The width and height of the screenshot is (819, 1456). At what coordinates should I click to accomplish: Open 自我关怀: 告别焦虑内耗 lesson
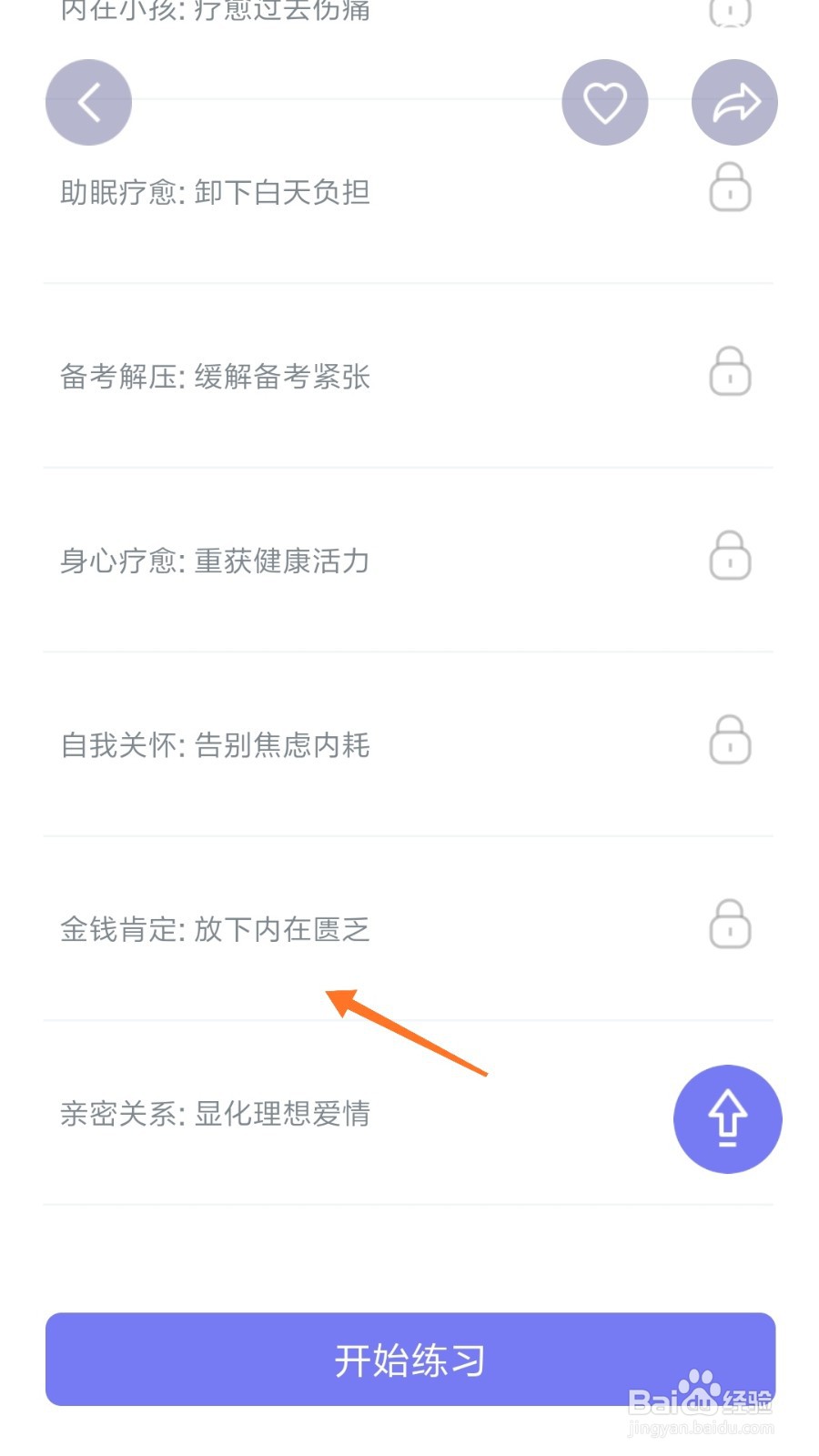[x=409, y=744]
